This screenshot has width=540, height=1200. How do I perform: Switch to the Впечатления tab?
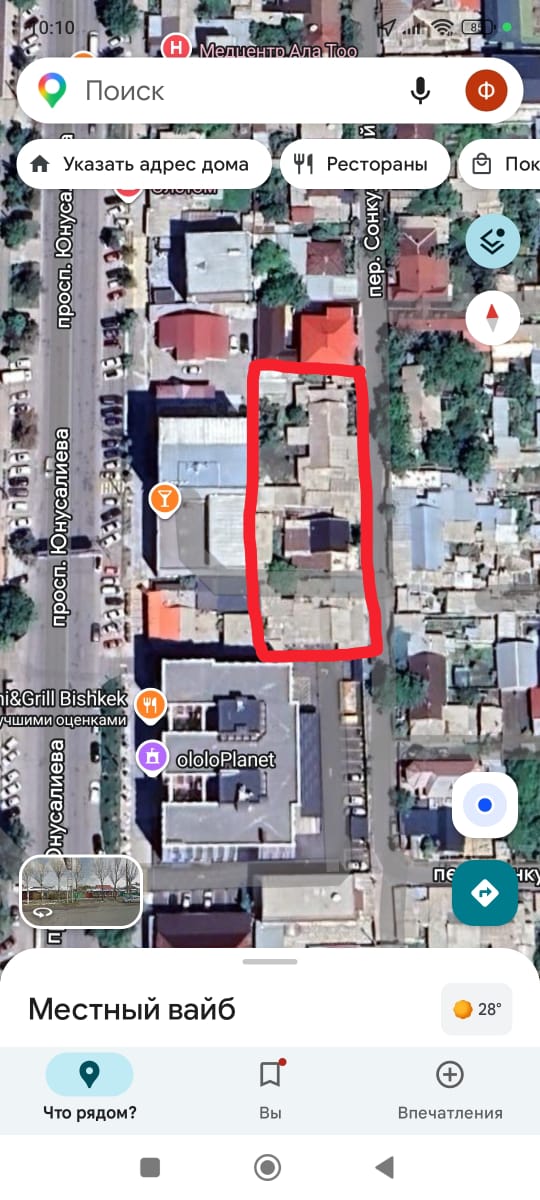(450, 1090)
